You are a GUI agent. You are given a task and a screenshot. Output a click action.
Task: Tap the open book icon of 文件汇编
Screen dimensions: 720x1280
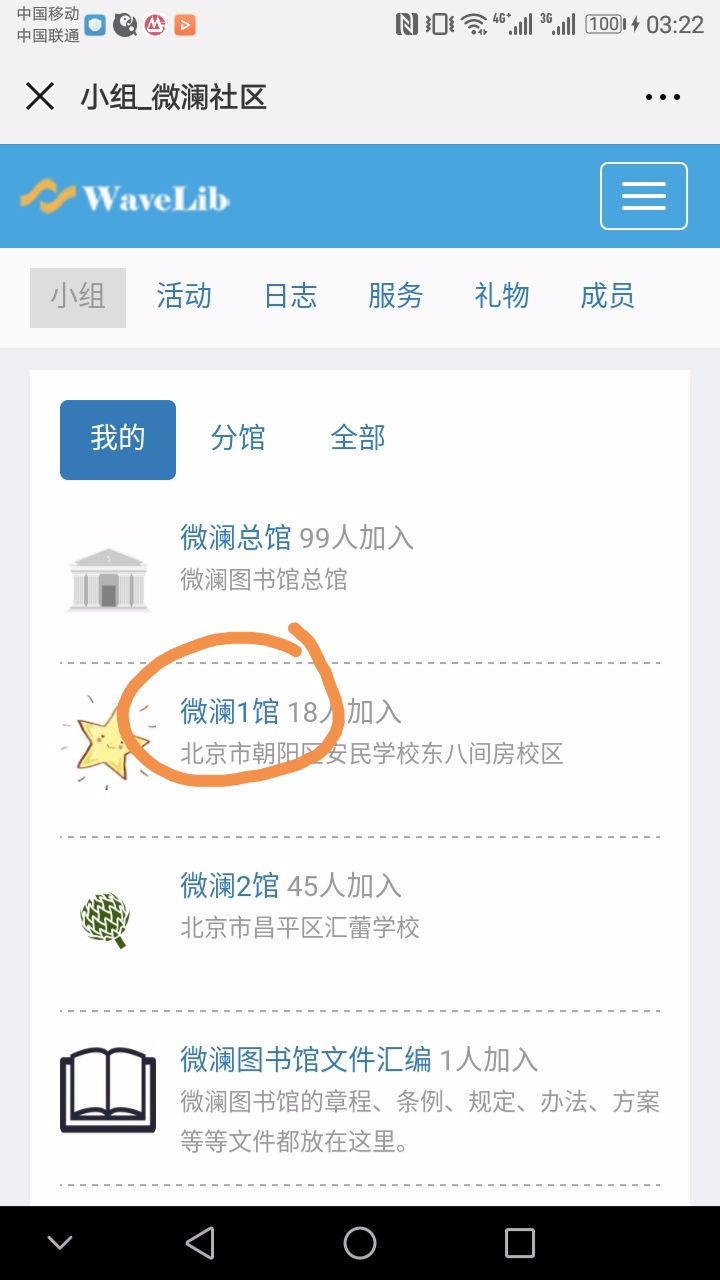[x=108, y=1090]
